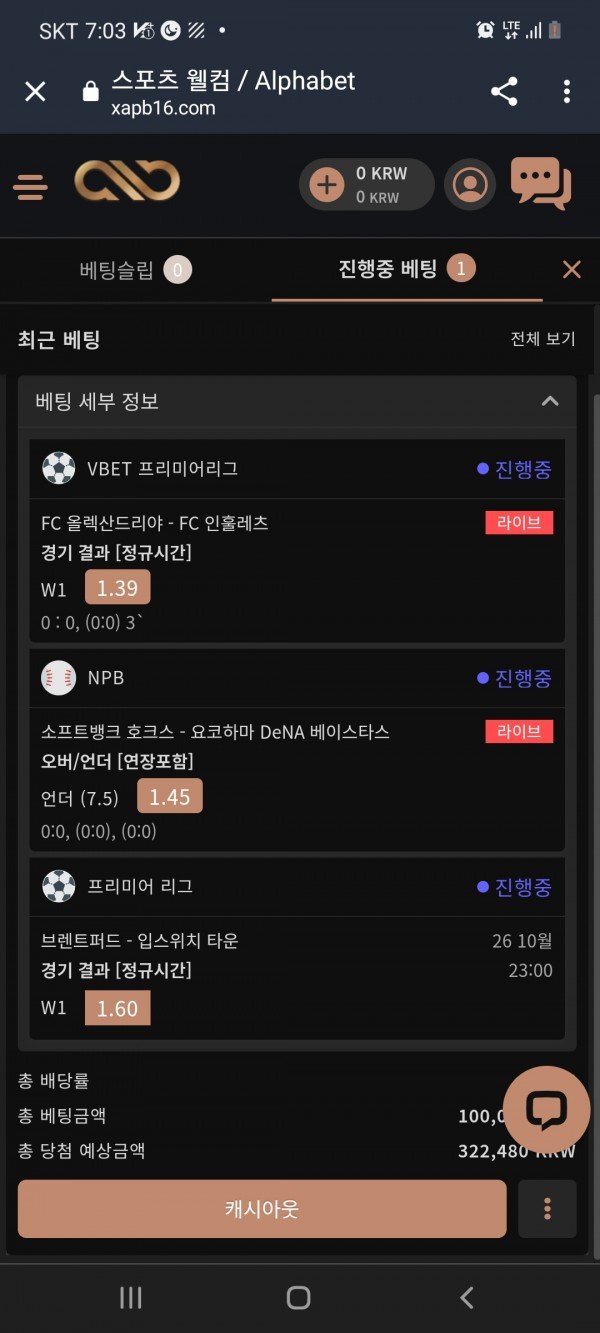Screen dimensions: 600x1333
Task: Close the betting panel
Action: [572, 269]
